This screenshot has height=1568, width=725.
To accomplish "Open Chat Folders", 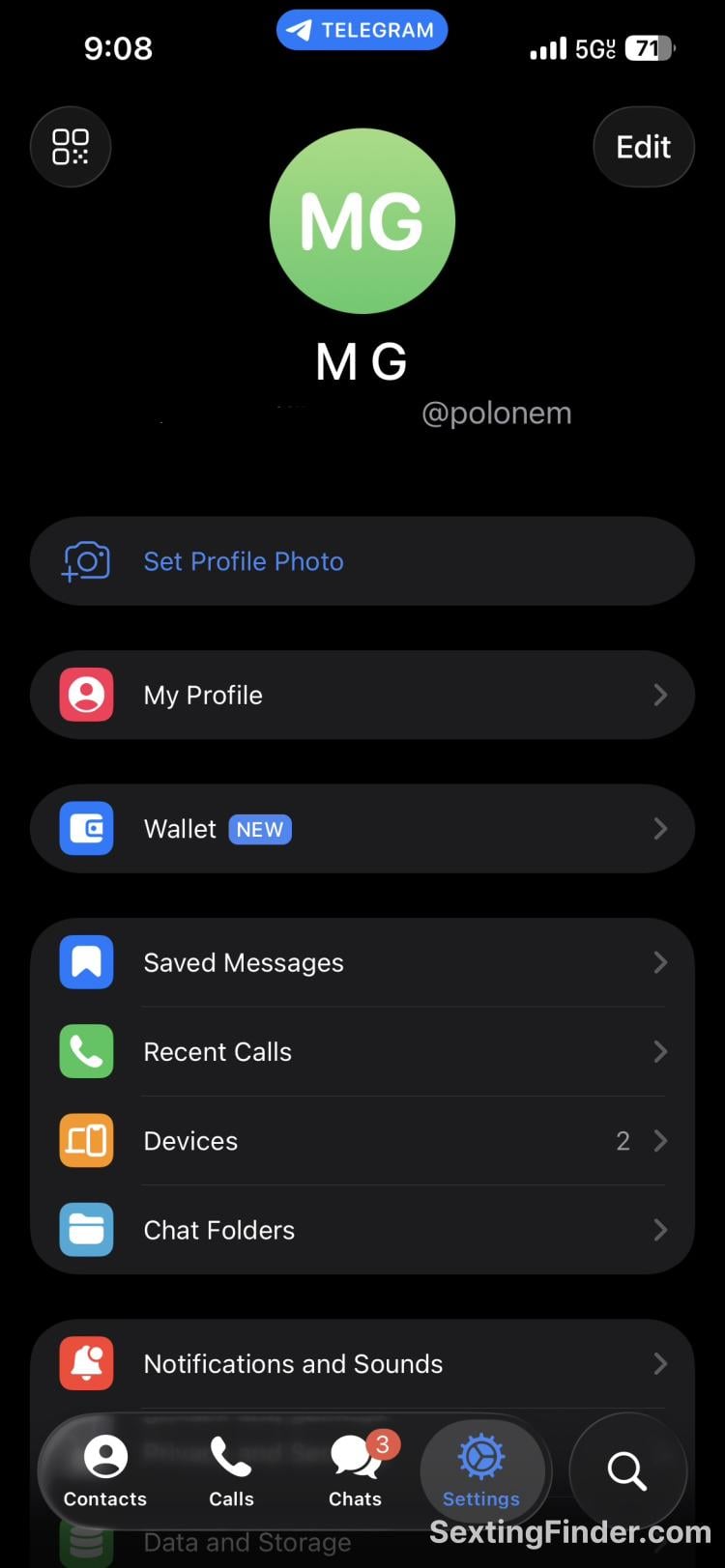I will (x=362, y=1230).
